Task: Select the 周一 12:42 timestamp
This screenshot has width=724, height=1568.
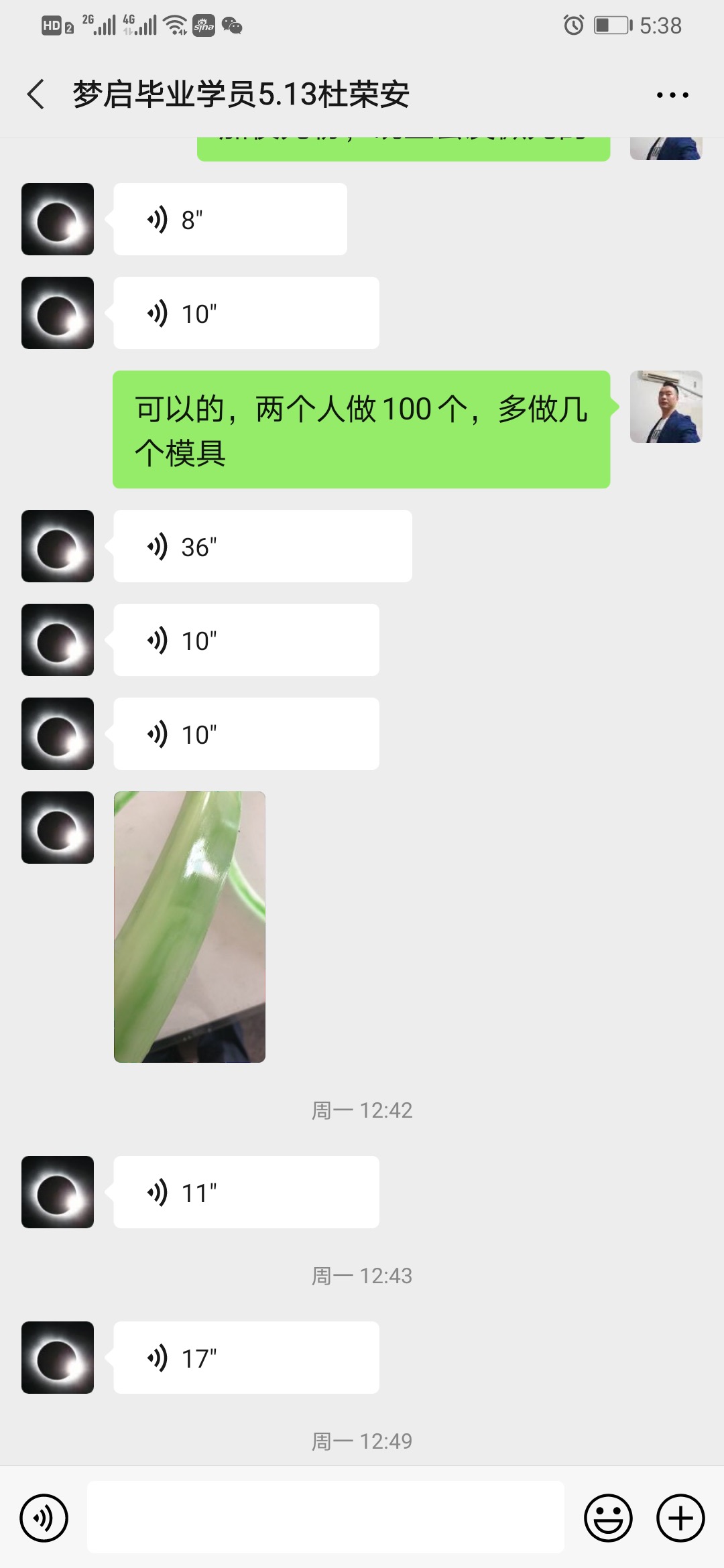Action: tap(362, 1110)
